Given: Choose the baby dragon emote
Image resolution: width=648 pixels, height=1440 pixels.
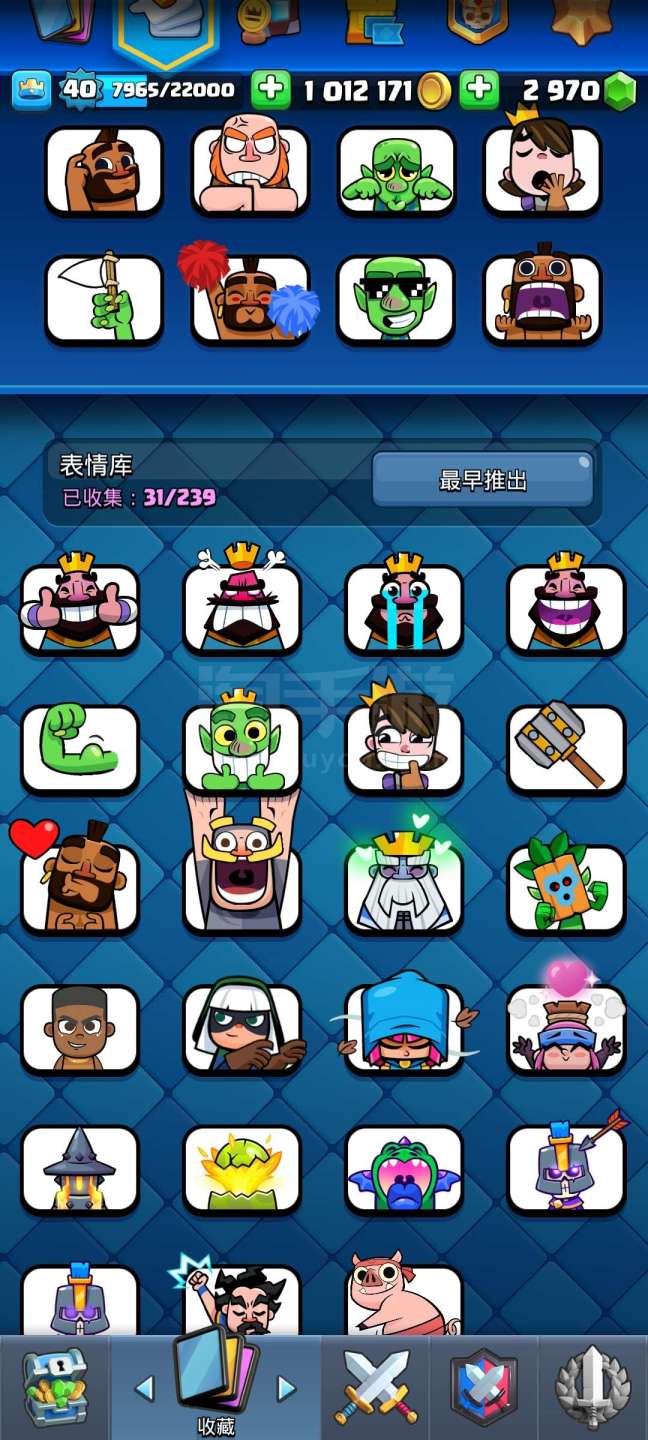Looking at the screenshot, I should tap(404, 1169).
